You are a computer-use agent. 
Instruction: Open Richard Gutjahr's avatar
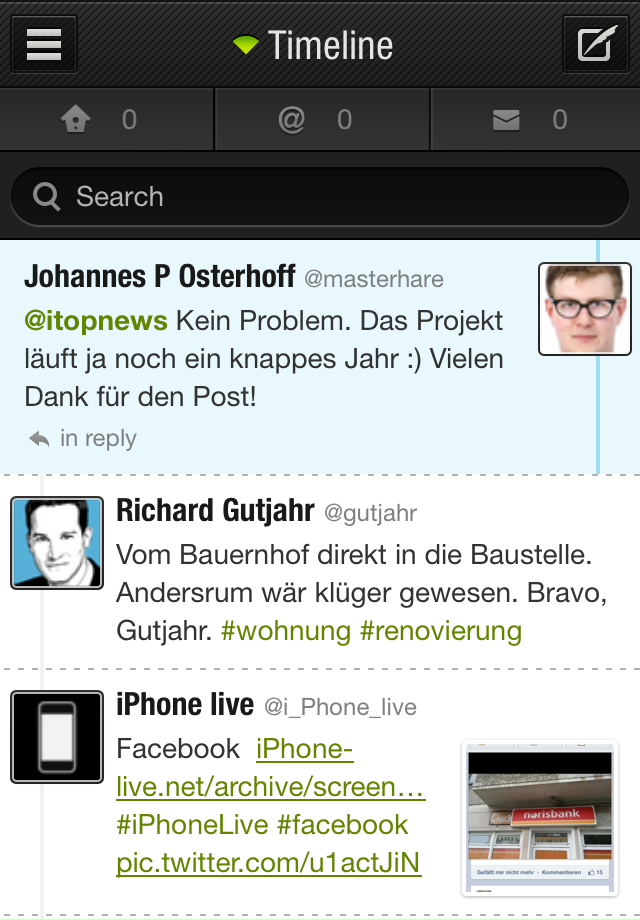point(57,543)
